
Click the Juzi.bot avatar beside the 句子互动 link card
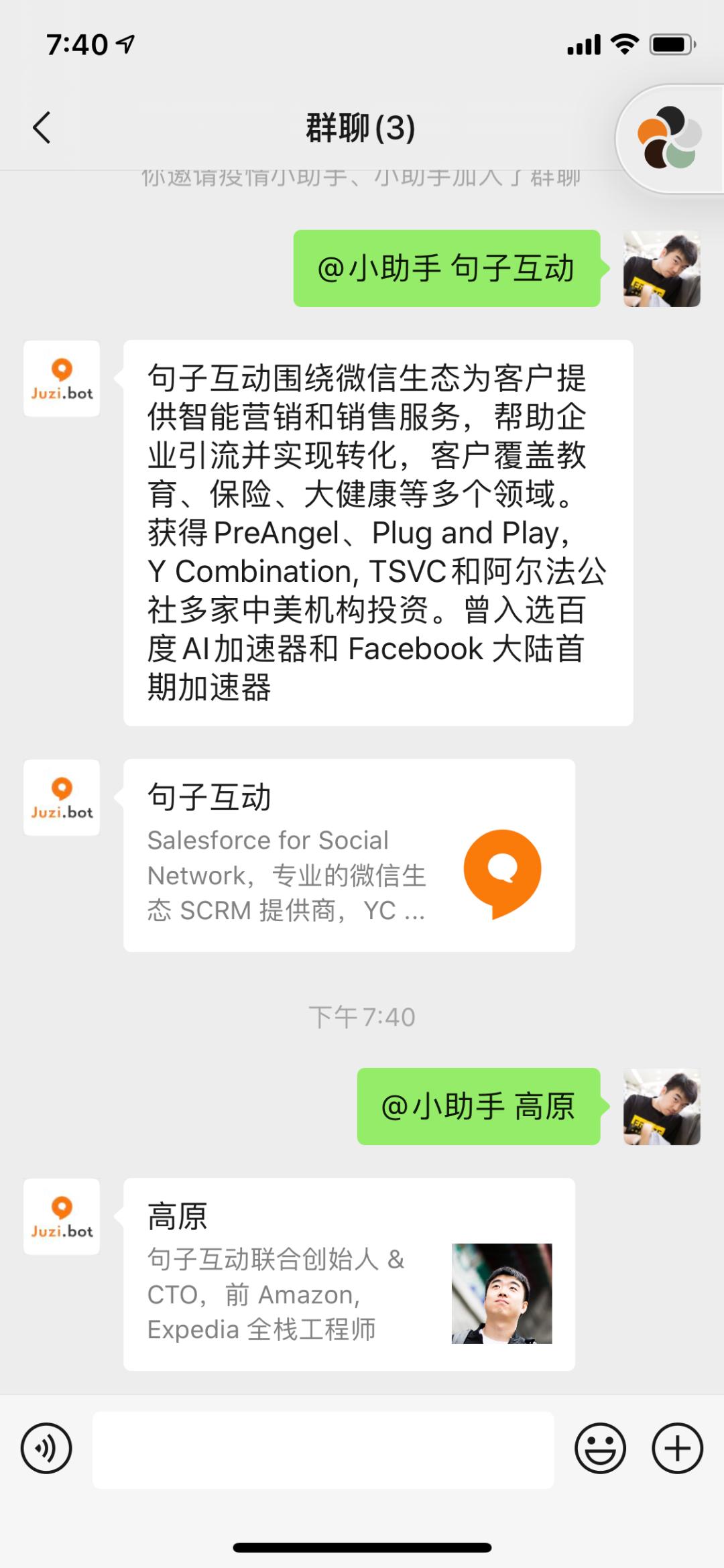(x=61, y=798)
